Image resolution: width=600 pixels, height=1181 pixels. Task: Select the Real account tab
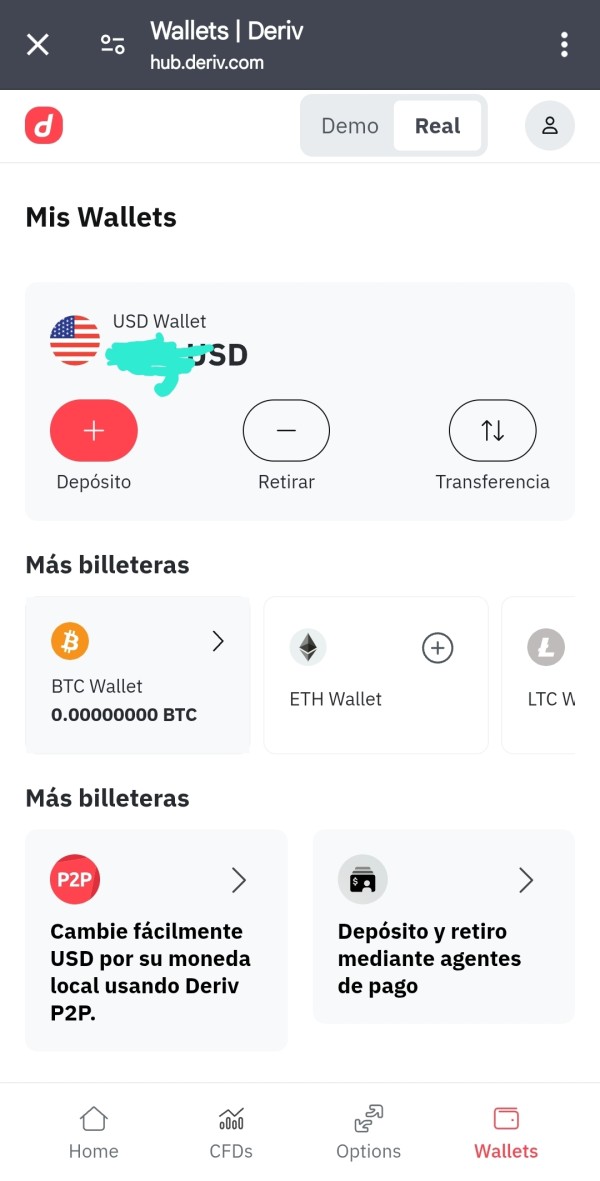coord(438,126)
